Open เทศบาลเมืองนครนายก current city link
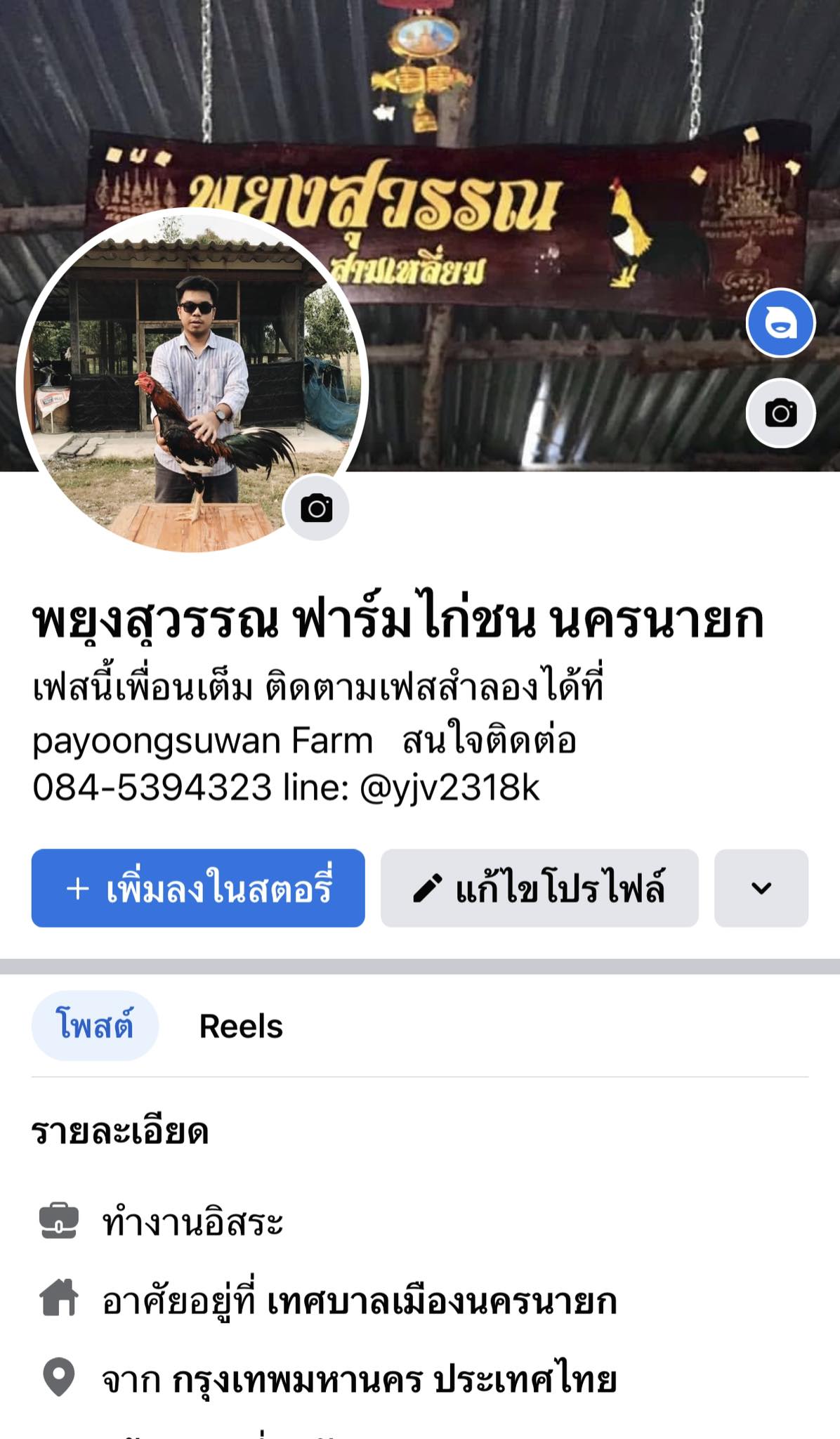Screen dimensions: 840x1439 (442, 1301)
